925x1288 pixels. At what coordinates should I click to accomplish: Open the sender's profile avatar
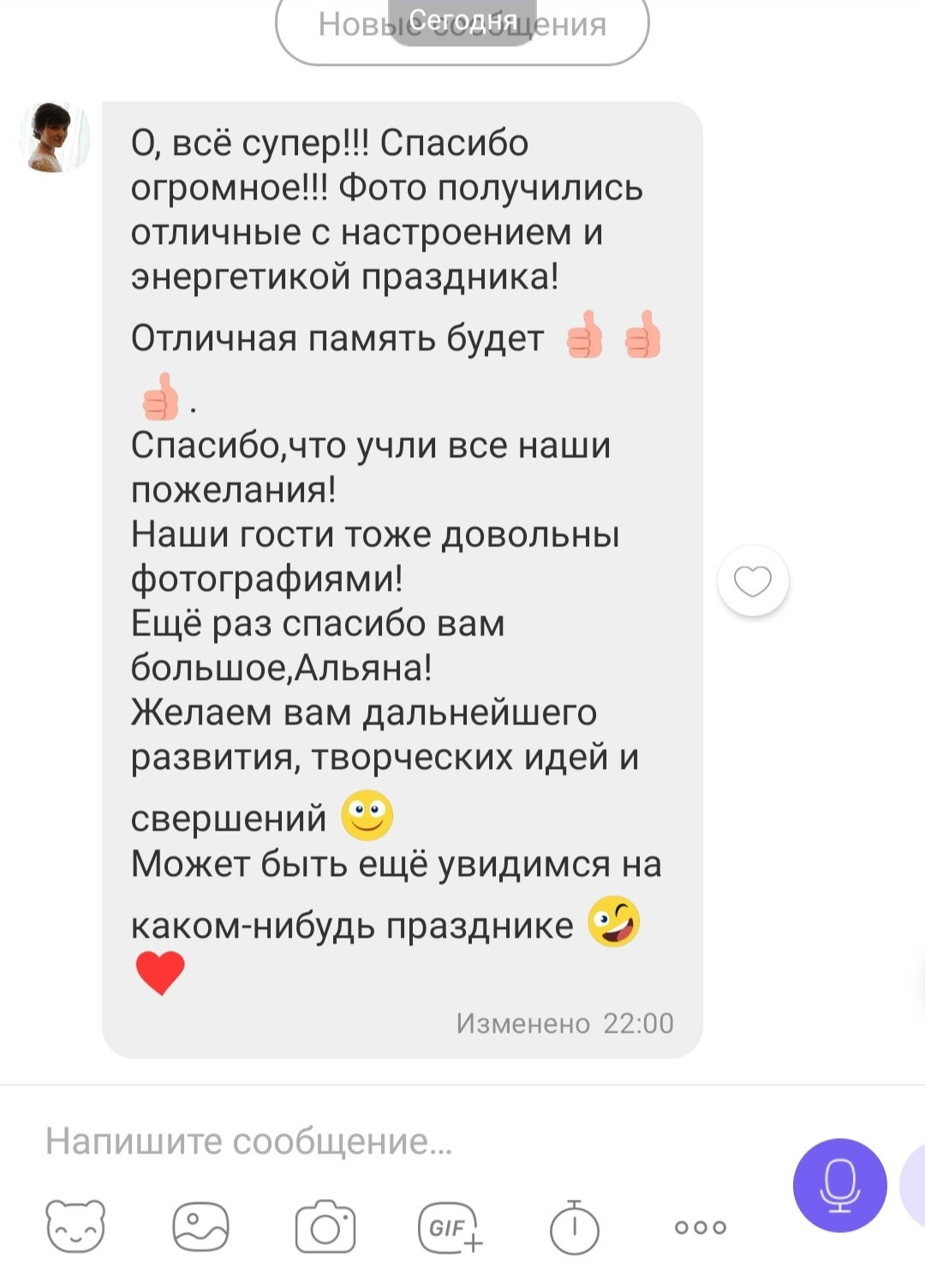55,137
